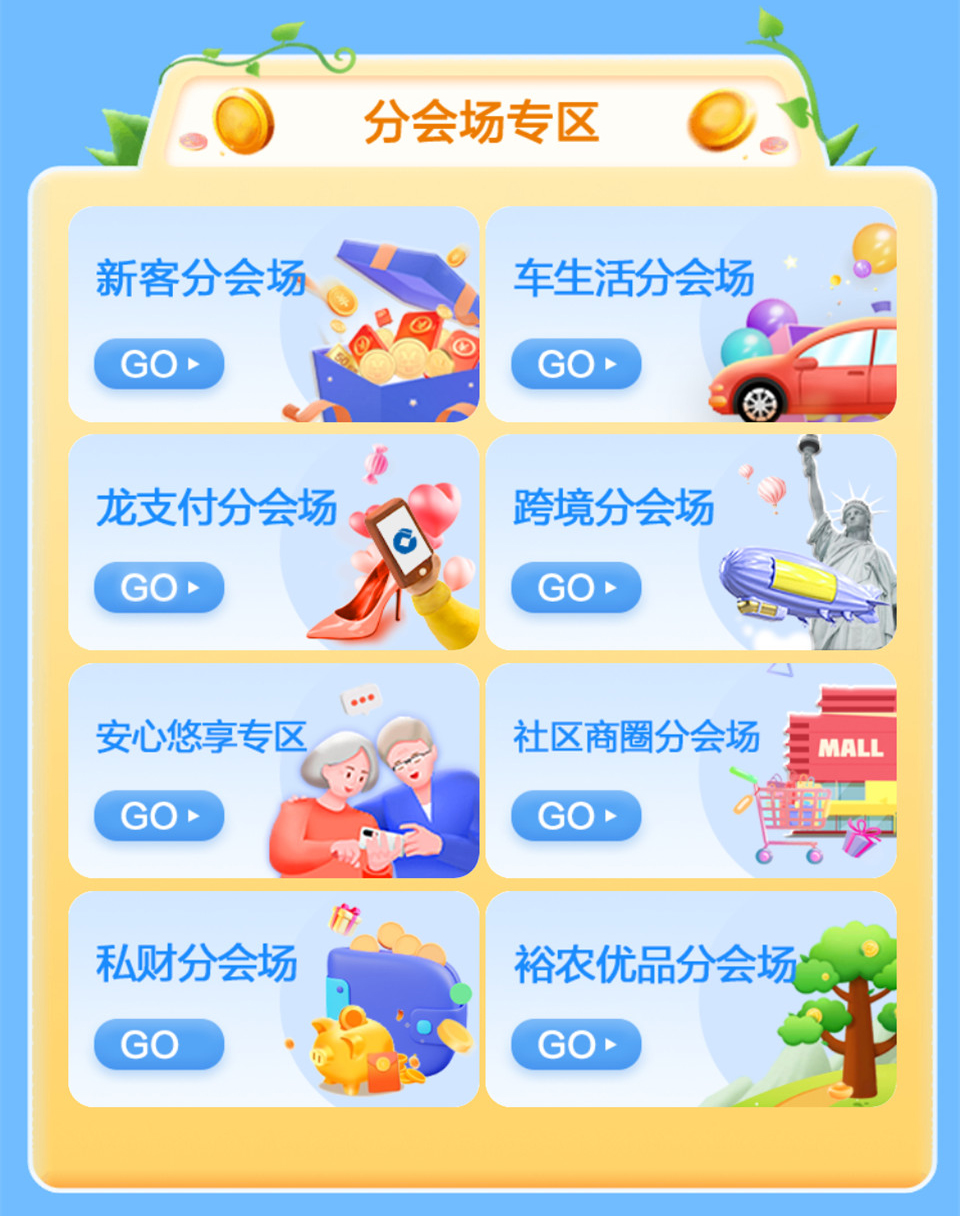The image size is (960, 1216).
Task: Hit GO on the 私财分会场 card
Action: (159, 1045)
